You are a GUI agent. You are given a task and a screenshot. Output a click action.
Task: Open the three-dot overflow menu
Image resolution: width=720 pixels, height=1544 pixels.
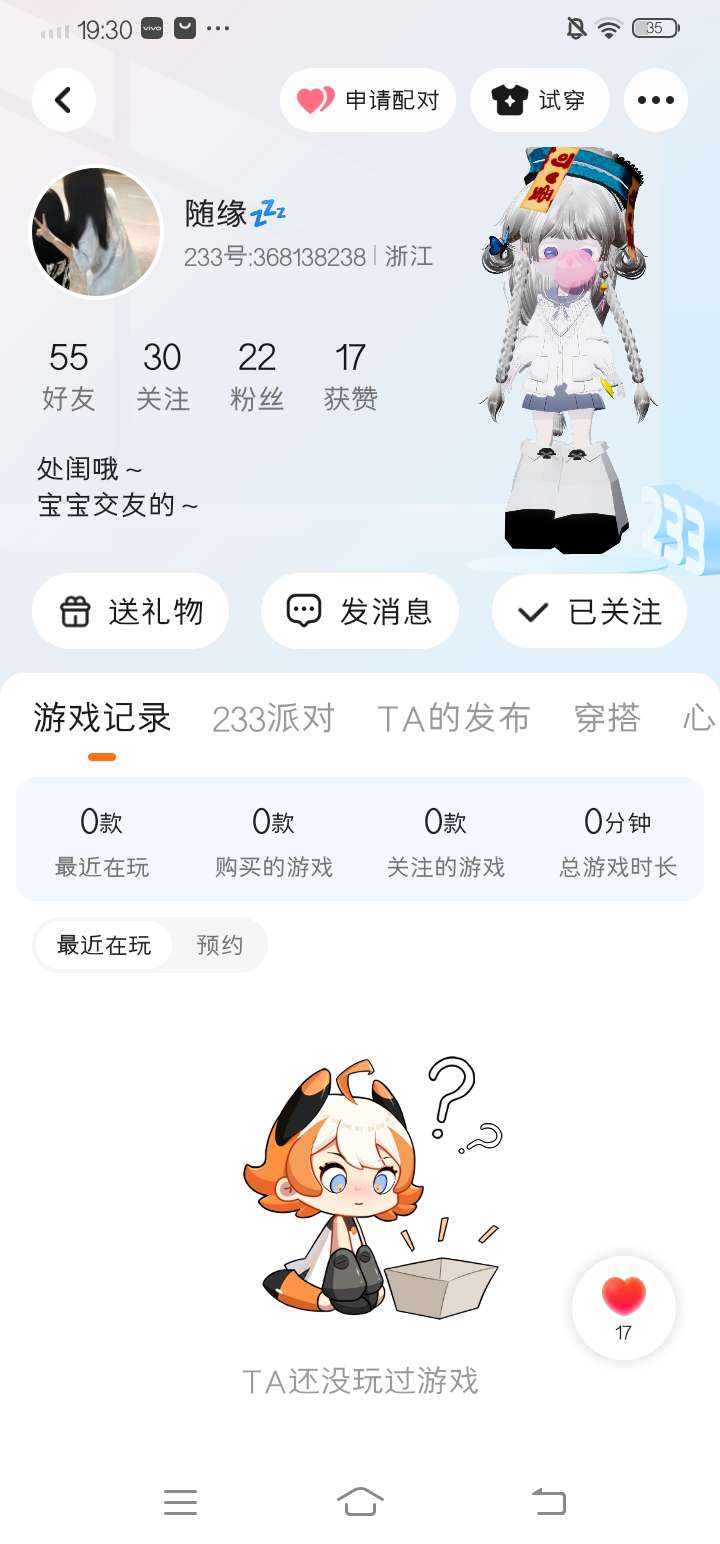point(656,100)
